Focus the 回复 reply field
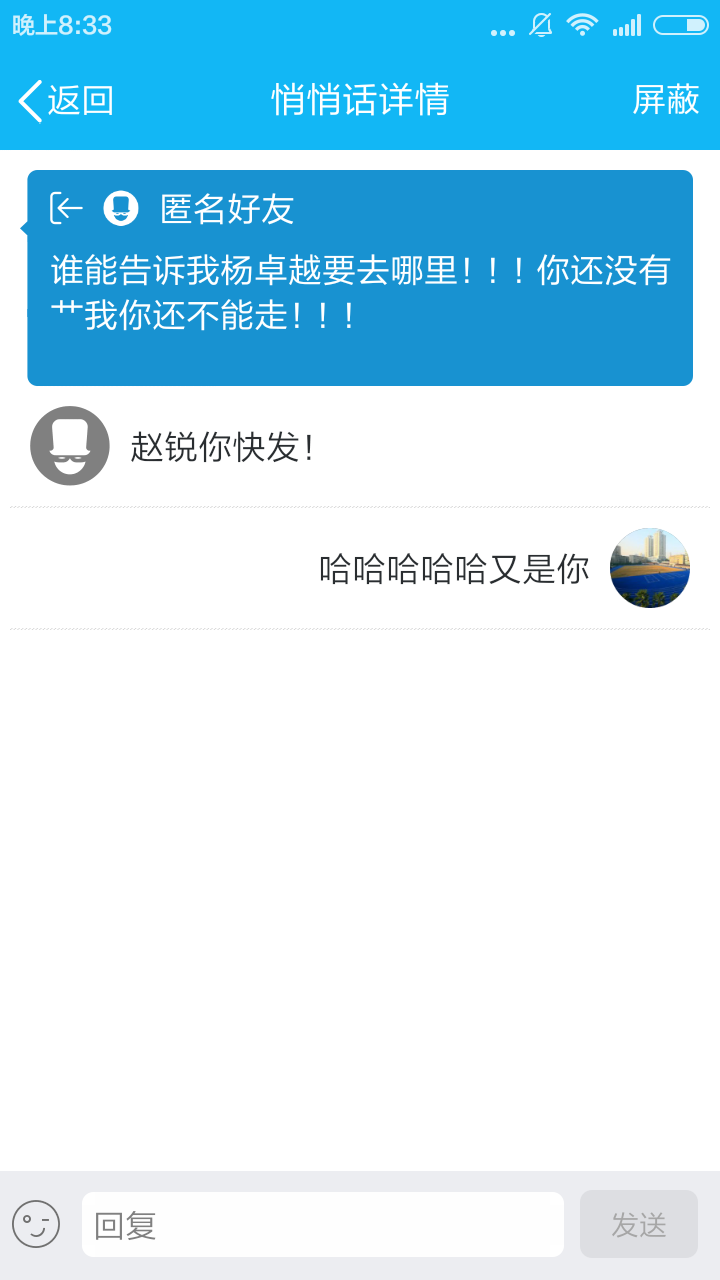 coord(322,1224)
